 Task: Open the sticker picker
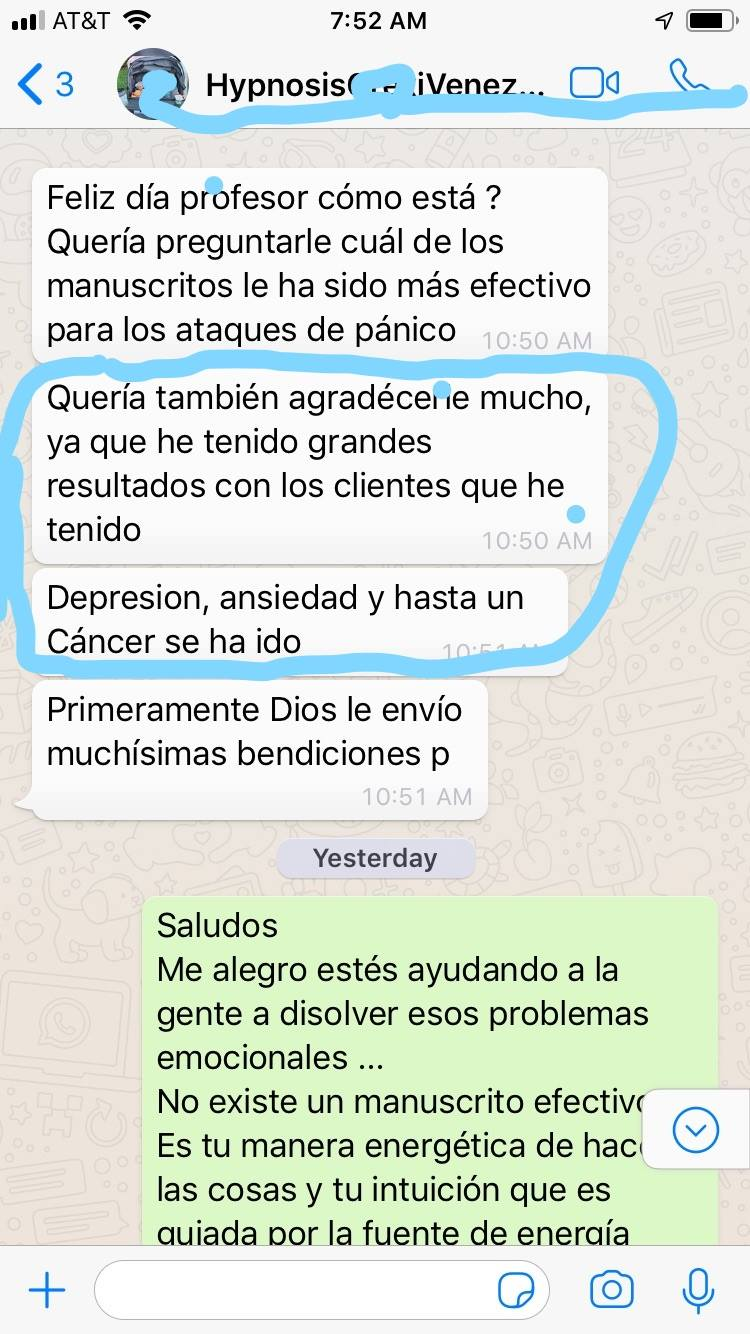516,1291
